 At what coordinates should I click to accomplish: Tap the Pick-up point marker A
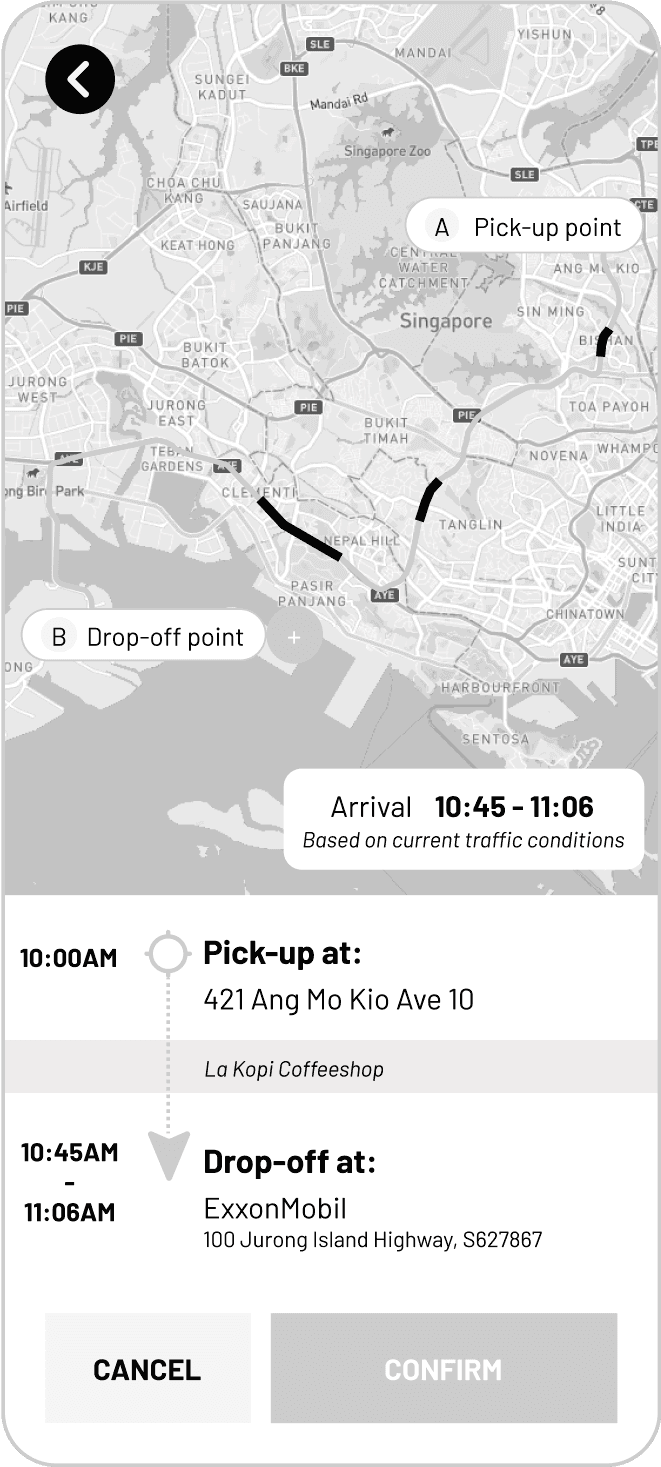(x=523, y=227)
